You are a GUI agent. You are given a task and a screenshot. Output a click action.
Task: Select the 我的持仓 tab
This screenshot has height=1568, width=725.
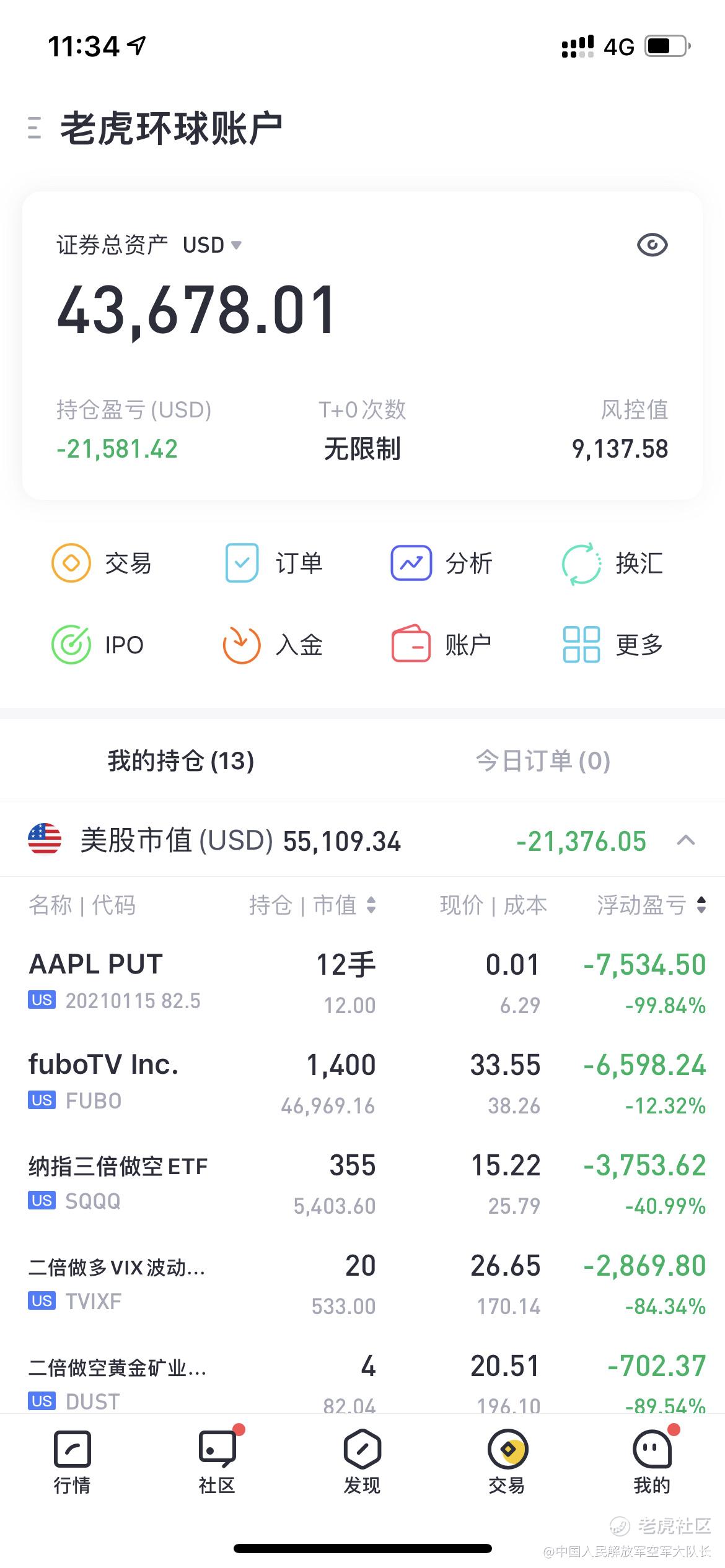pos(181,760)
